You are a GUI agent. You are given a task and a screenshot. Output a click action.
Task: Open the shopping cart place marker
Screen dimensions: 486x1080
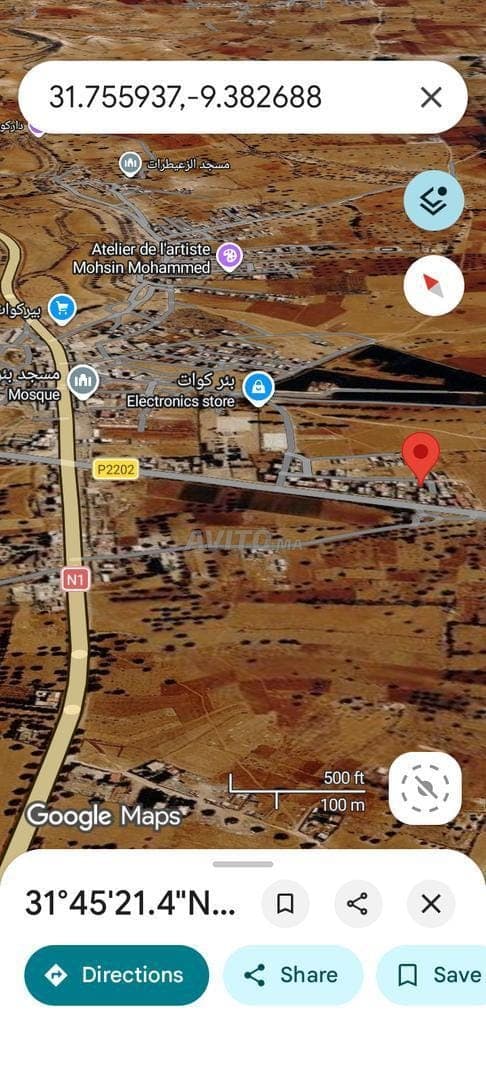(x=63, y=309)
